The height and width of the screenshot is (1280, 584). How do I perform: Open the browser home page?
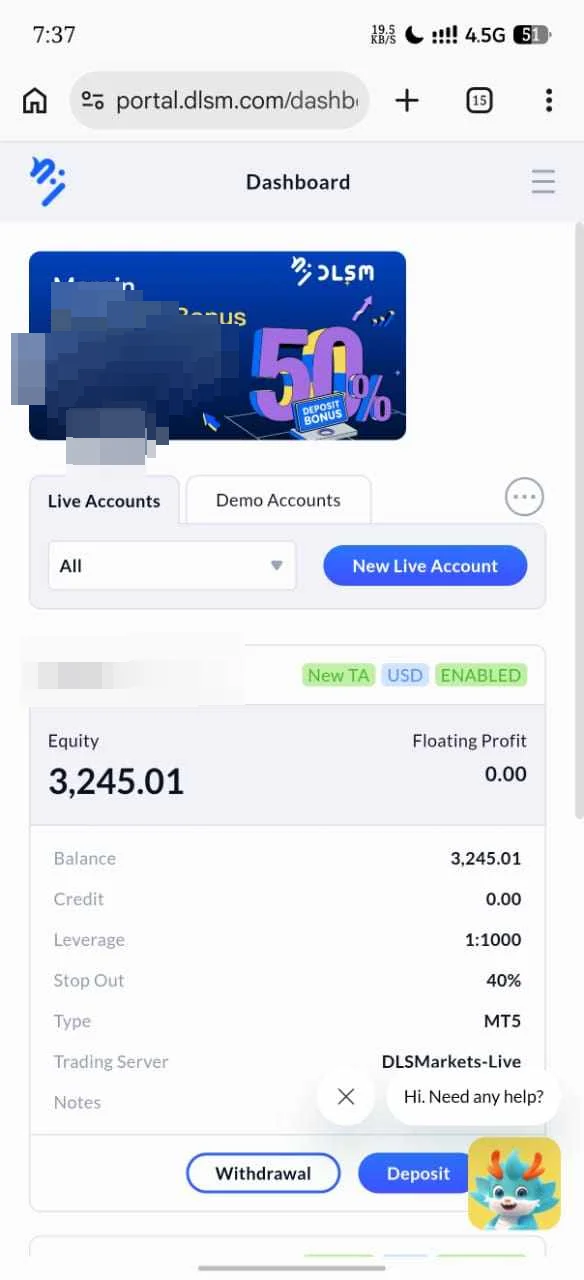pos(35,100)
